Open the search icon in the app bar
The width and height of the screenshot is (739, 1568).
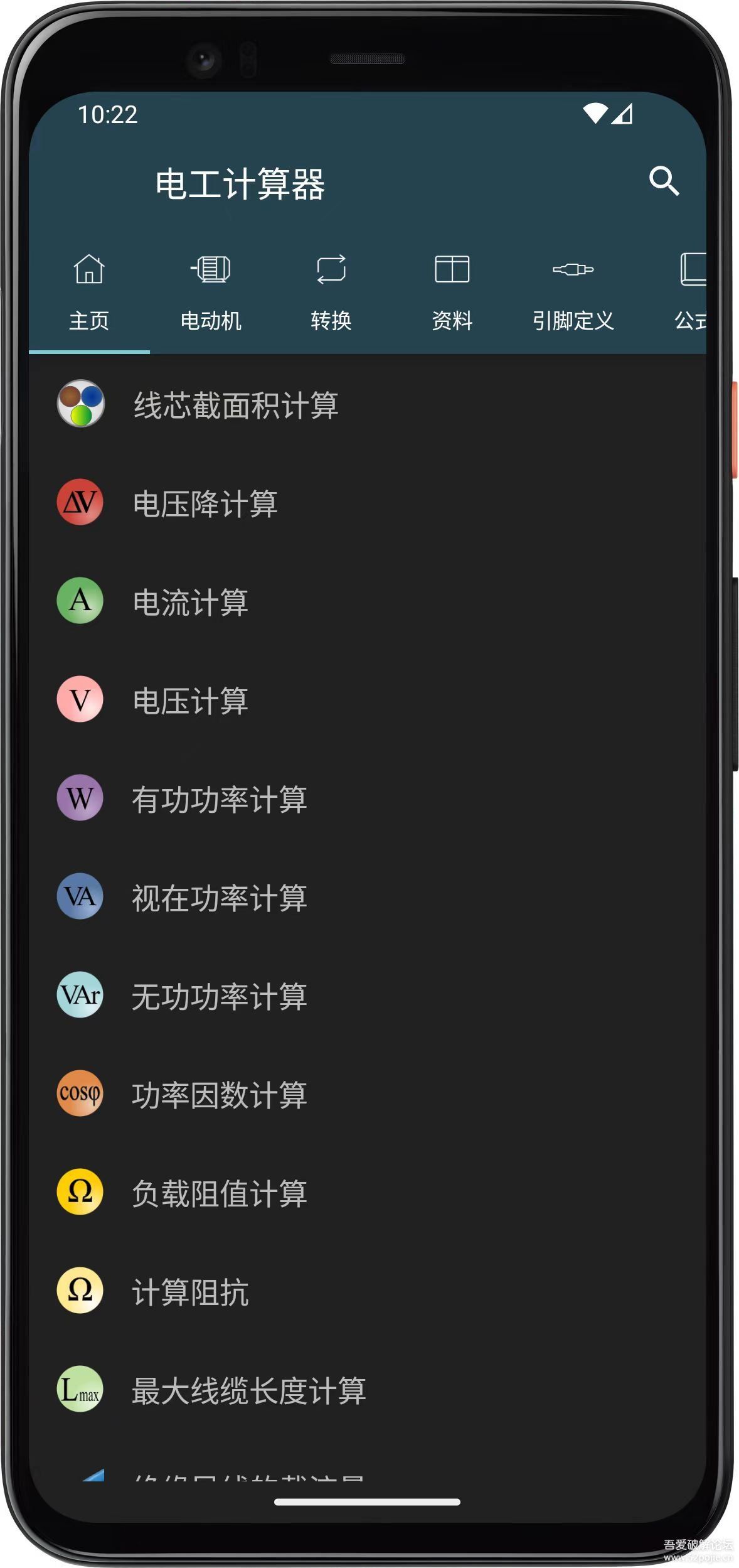point(664,181)
